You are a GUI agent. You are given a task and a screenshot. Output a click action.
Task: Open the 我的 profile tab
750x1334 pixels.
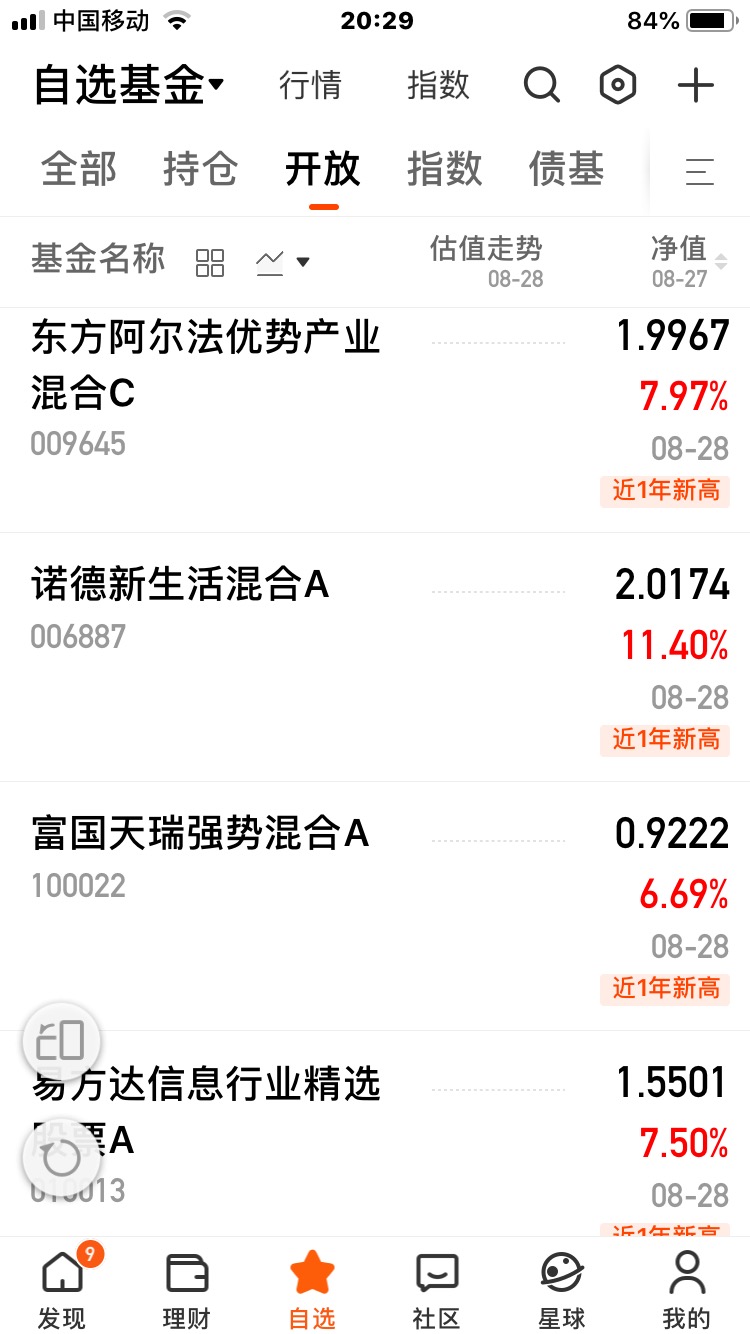pos(687,1288)
